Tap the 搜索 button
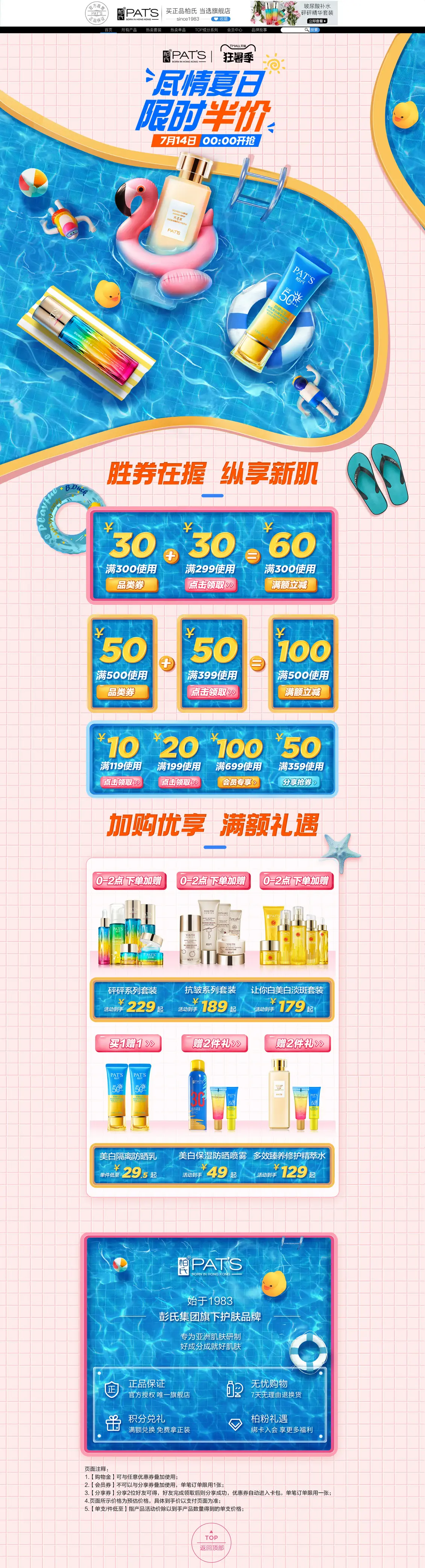 (314, 30)
